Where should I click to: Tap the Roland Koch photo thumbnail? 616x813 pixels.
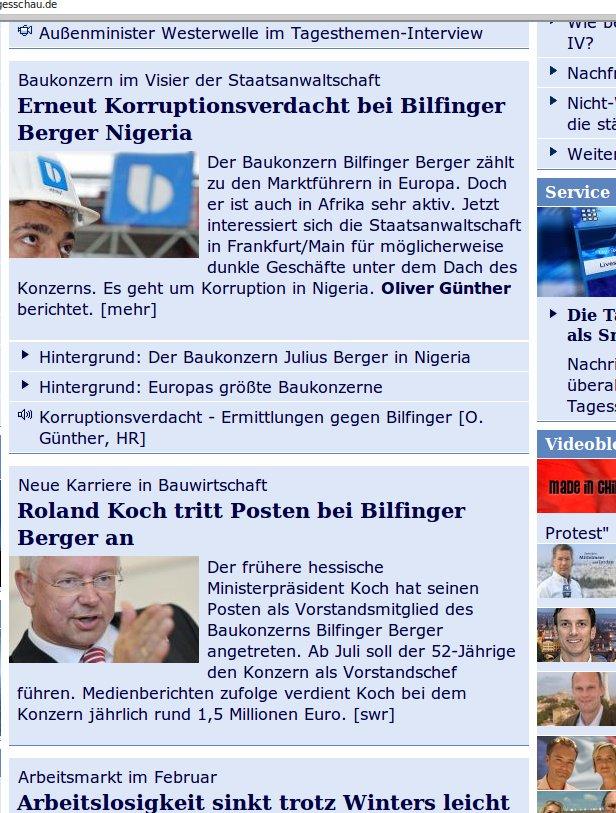[103, 609]
